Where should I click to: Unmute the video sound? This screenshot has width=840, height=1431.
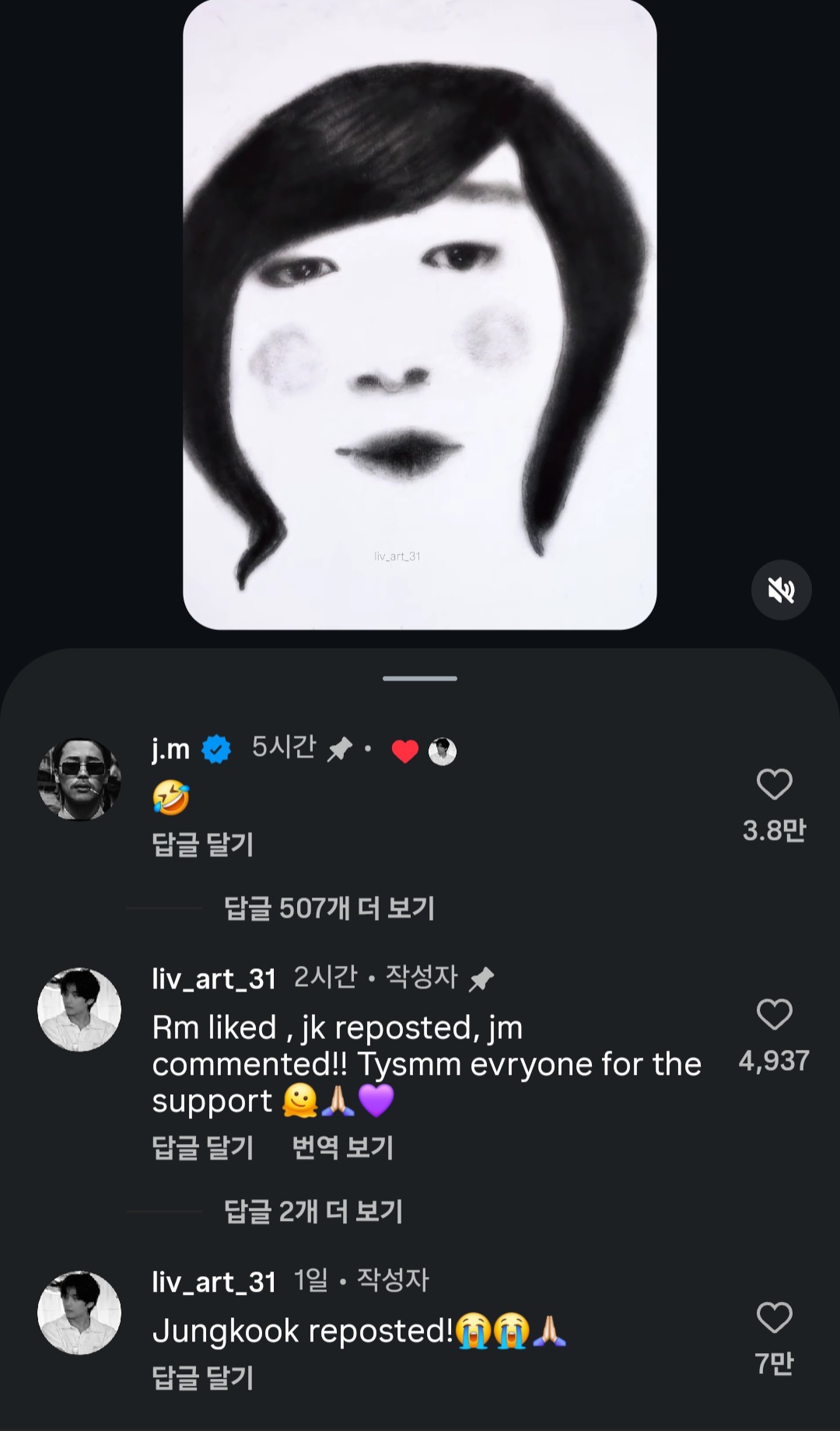pyautogui.click(x=781, y=590)
